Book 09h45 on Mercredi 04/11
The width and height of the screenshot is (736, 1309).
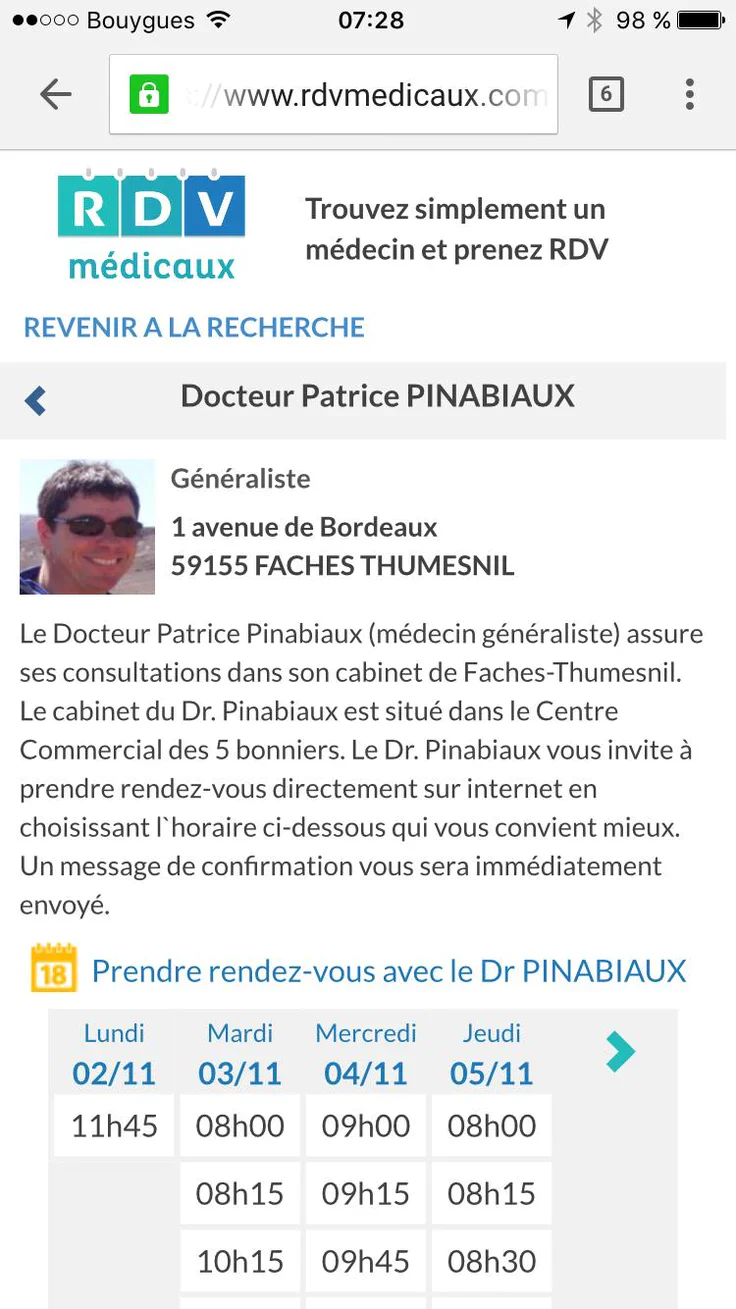[366, 1261]
